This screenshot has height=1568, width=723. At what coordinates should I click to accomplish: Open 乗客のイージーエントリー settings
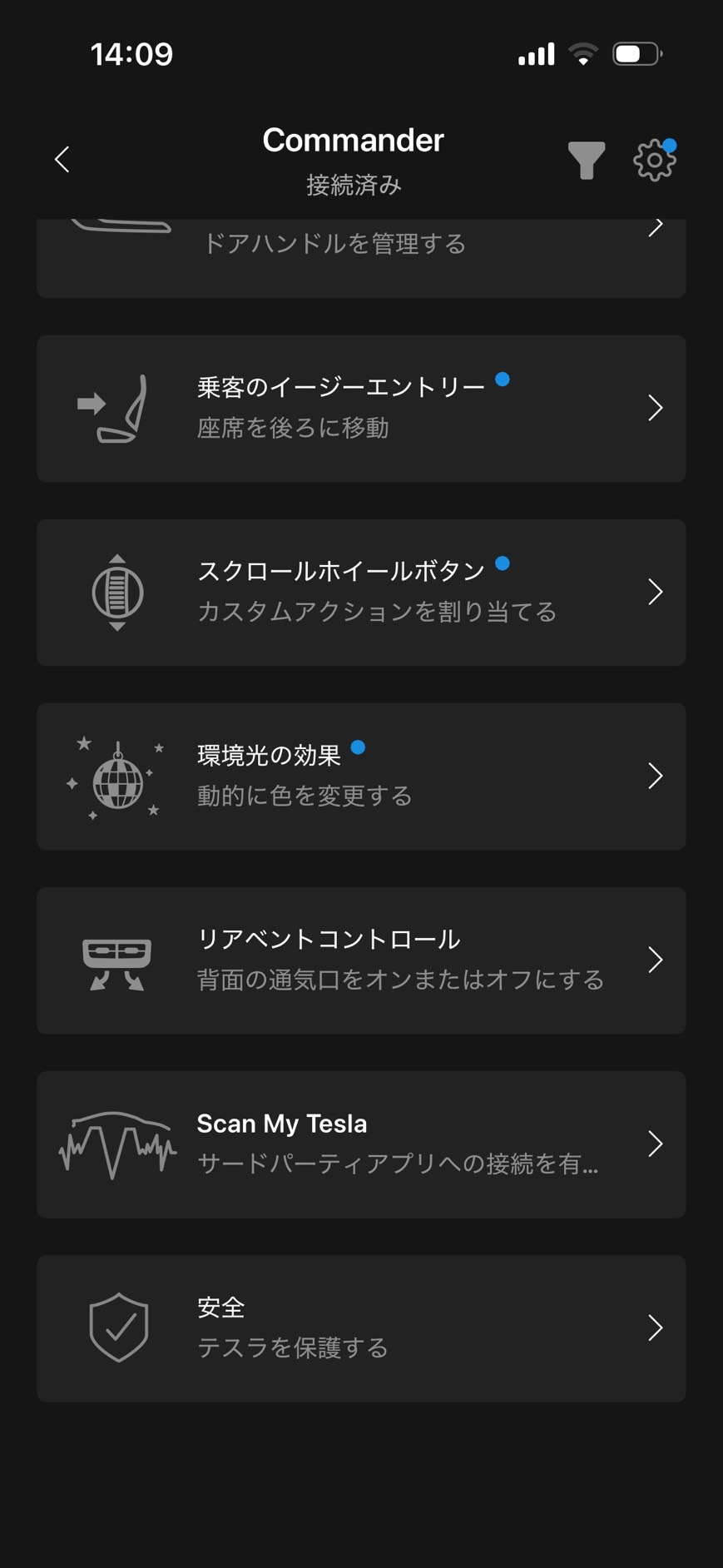[x=361, y=408]
